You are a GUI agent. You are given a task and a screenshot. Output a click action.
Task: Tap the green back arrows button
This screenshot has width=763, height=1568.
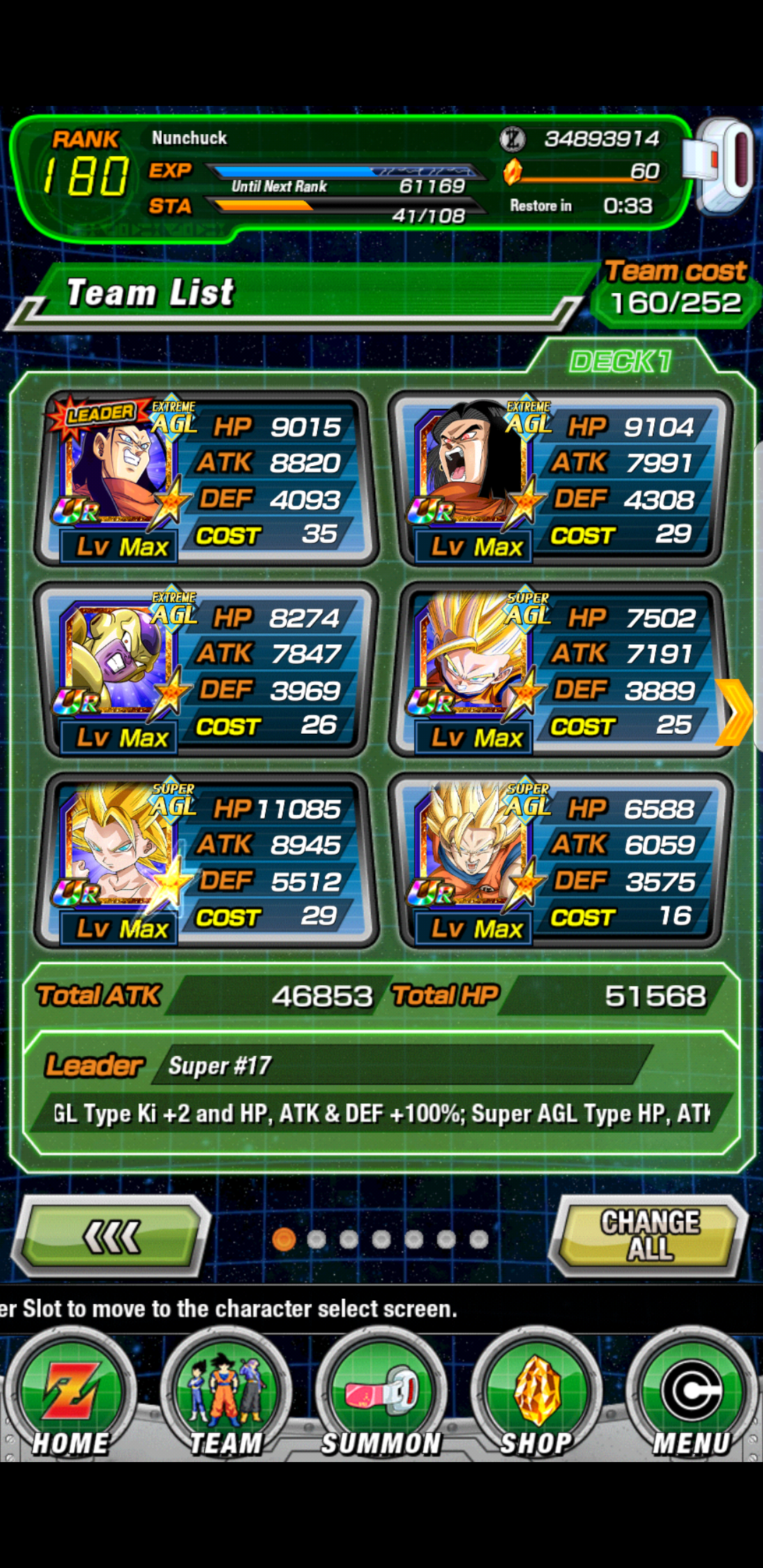pyautogui.click(x=112, y=1237)
